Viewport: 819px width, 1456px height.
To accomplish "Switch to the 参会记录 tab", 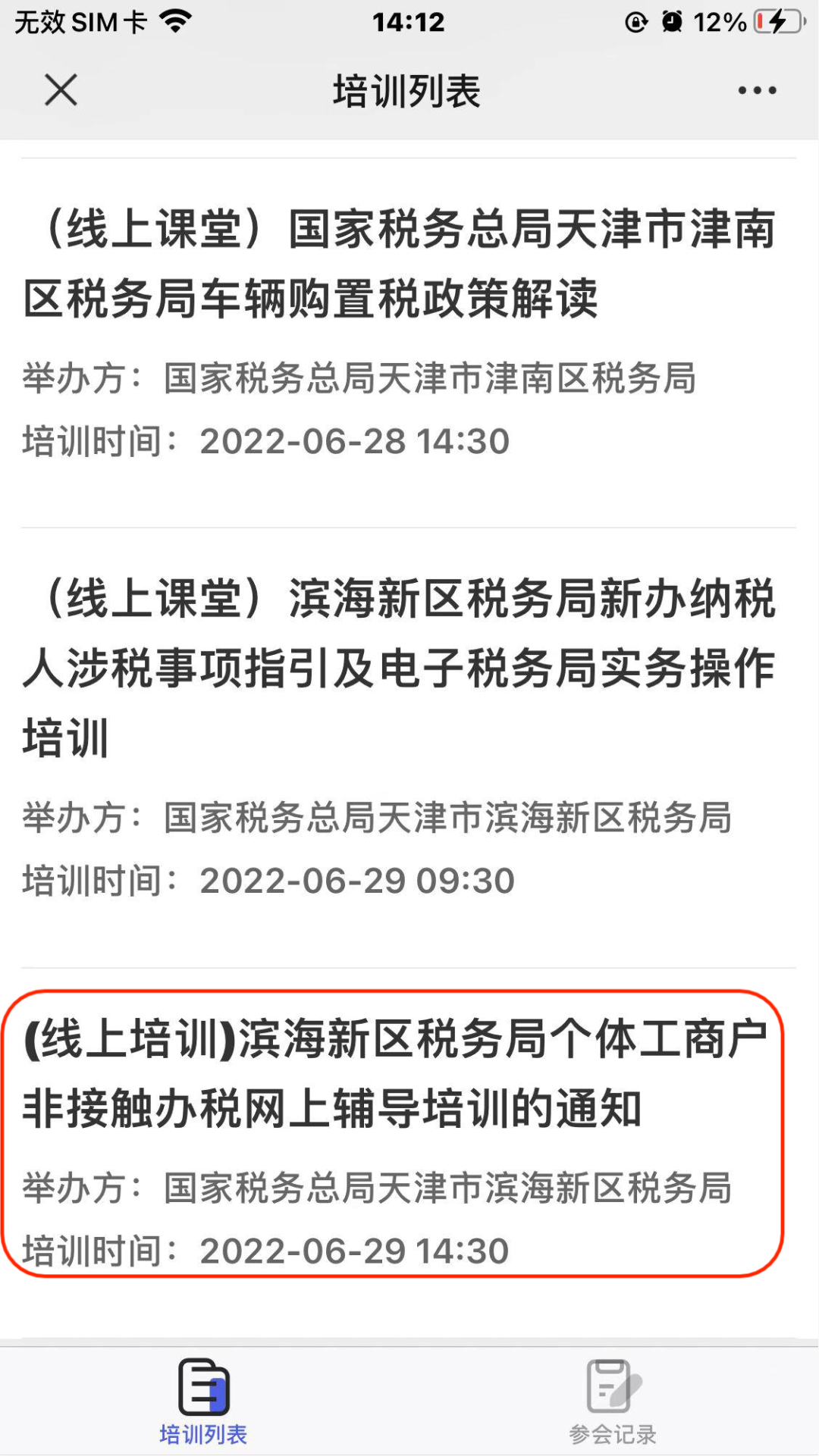I will (x=613, y=1401).
